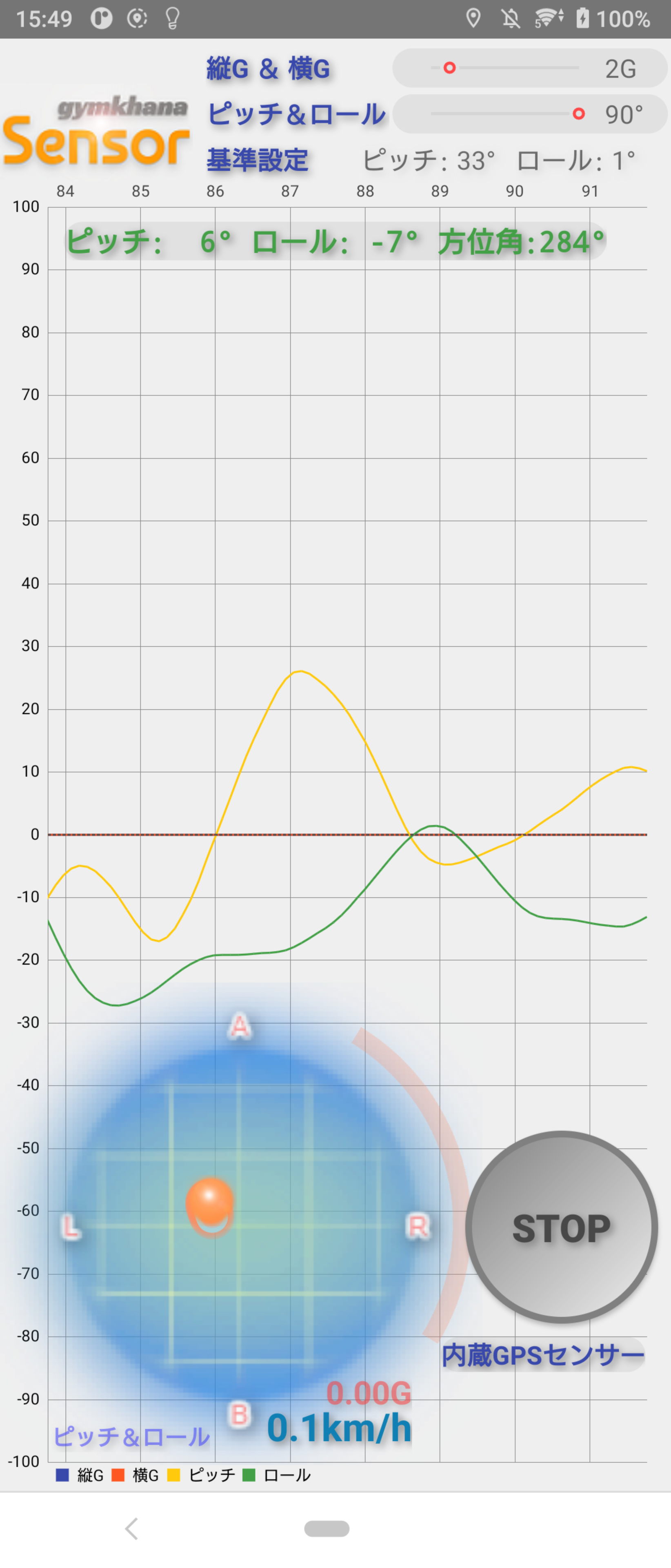Open 基準設定 reference setting

tap(257, 160)
